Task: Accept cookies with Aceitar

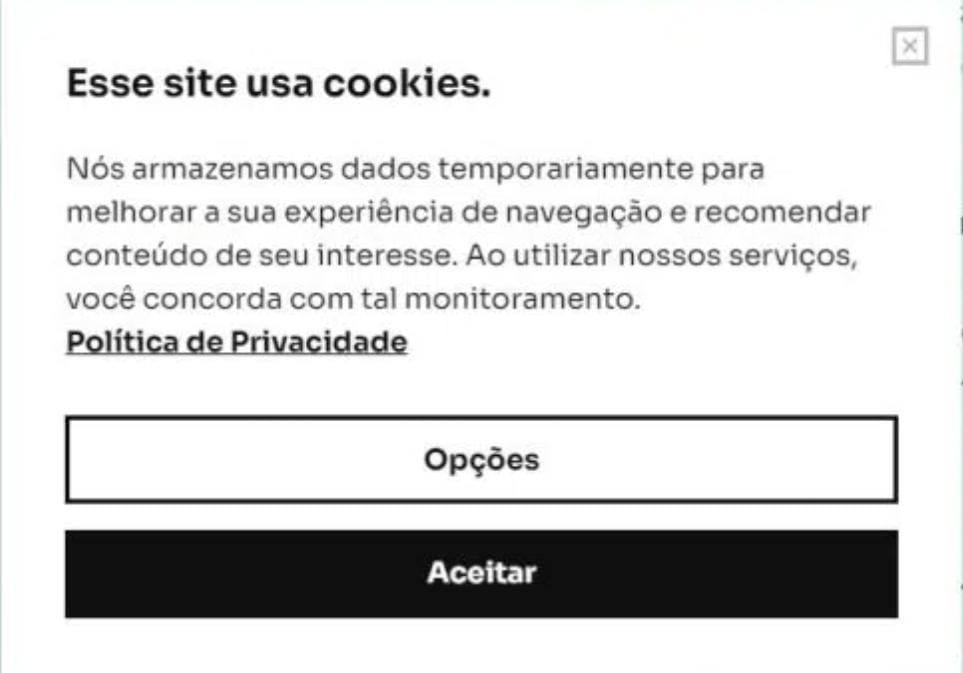Action: pos(481,574)
